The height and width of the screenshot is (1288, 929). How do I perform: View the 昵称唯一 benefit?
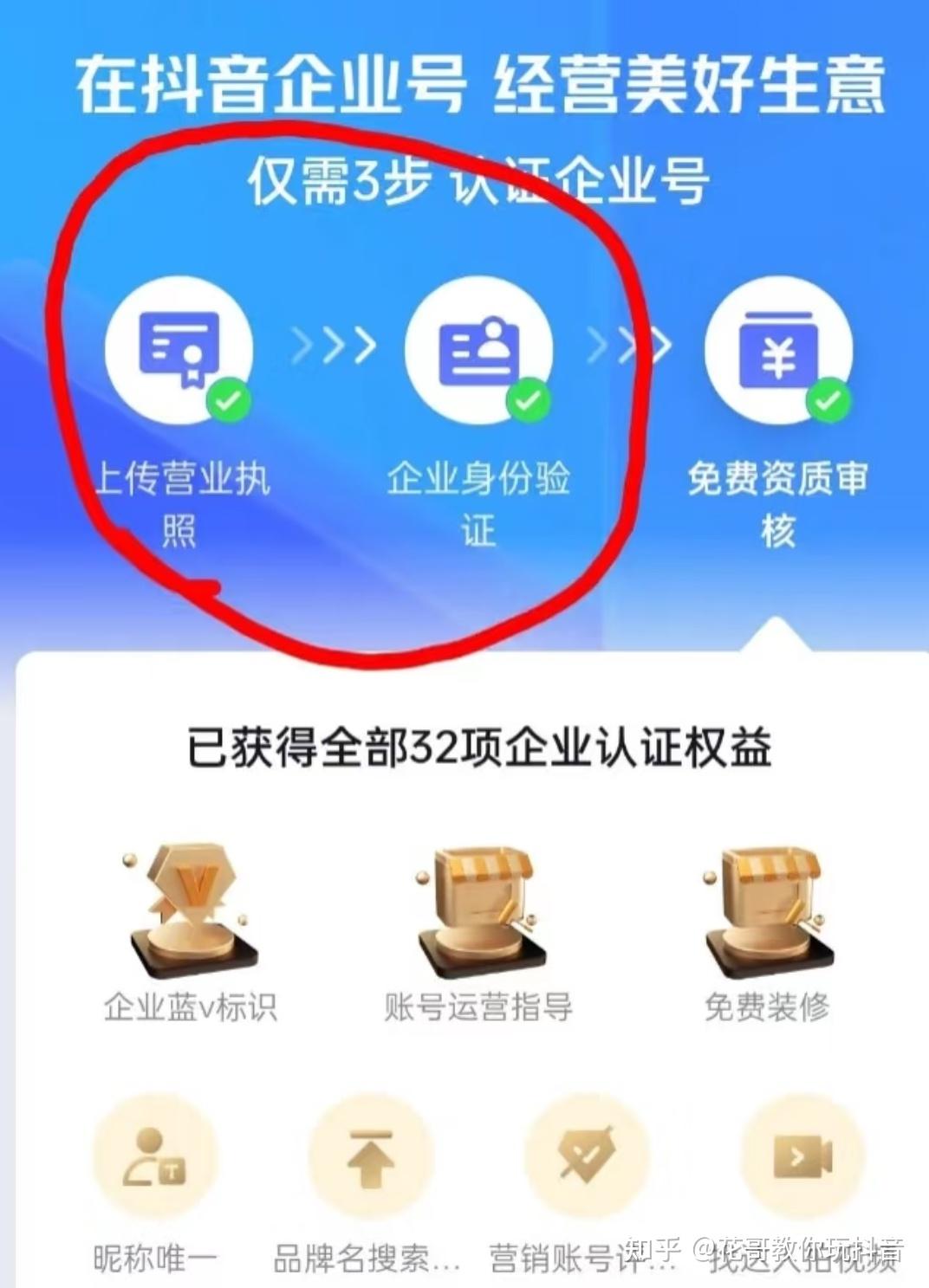coord(155,1158)
